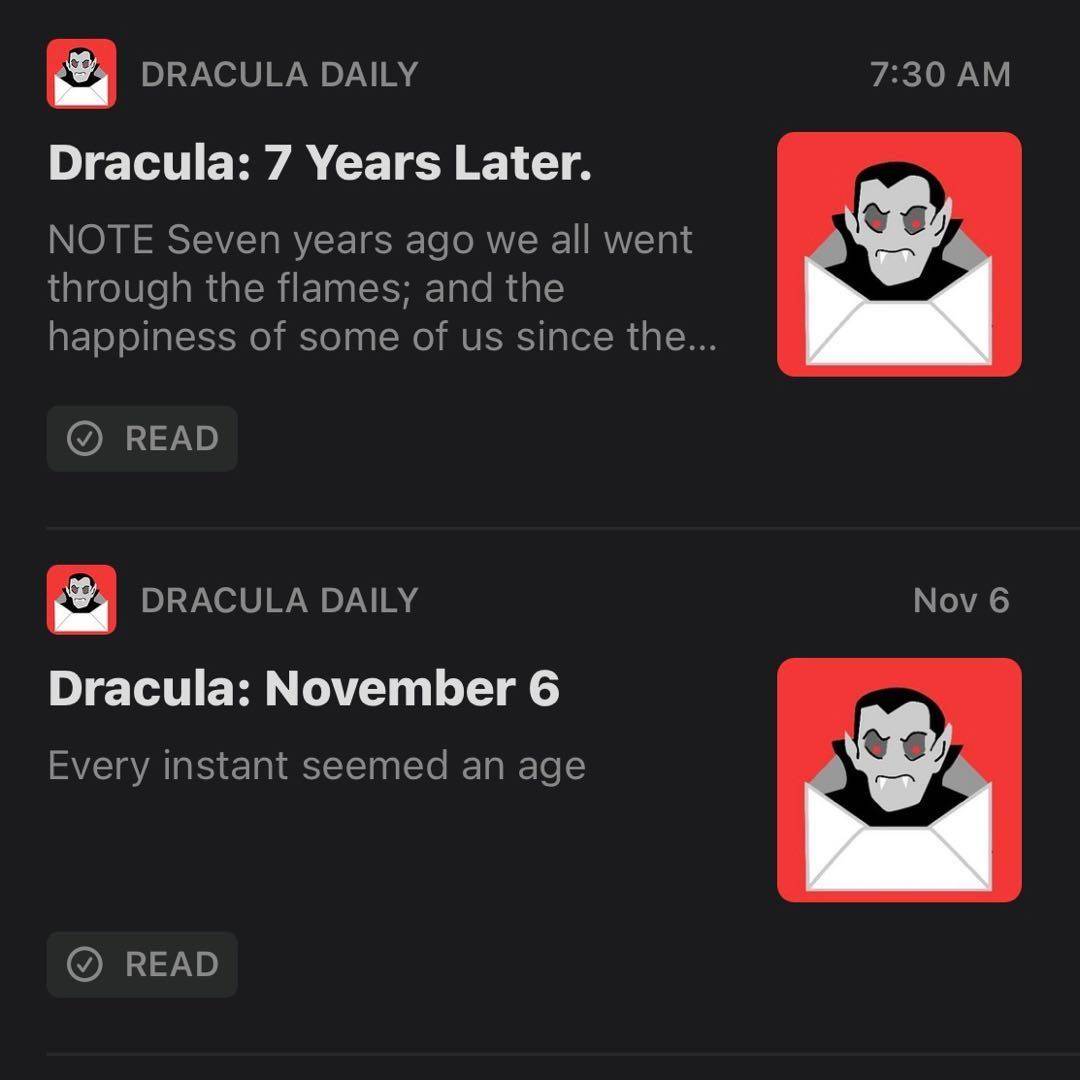The width and height of the screenshot is (1080, 1080).
Task: Open thumbnail image of 'November 6' post
Action: click(x=899, y=780)
